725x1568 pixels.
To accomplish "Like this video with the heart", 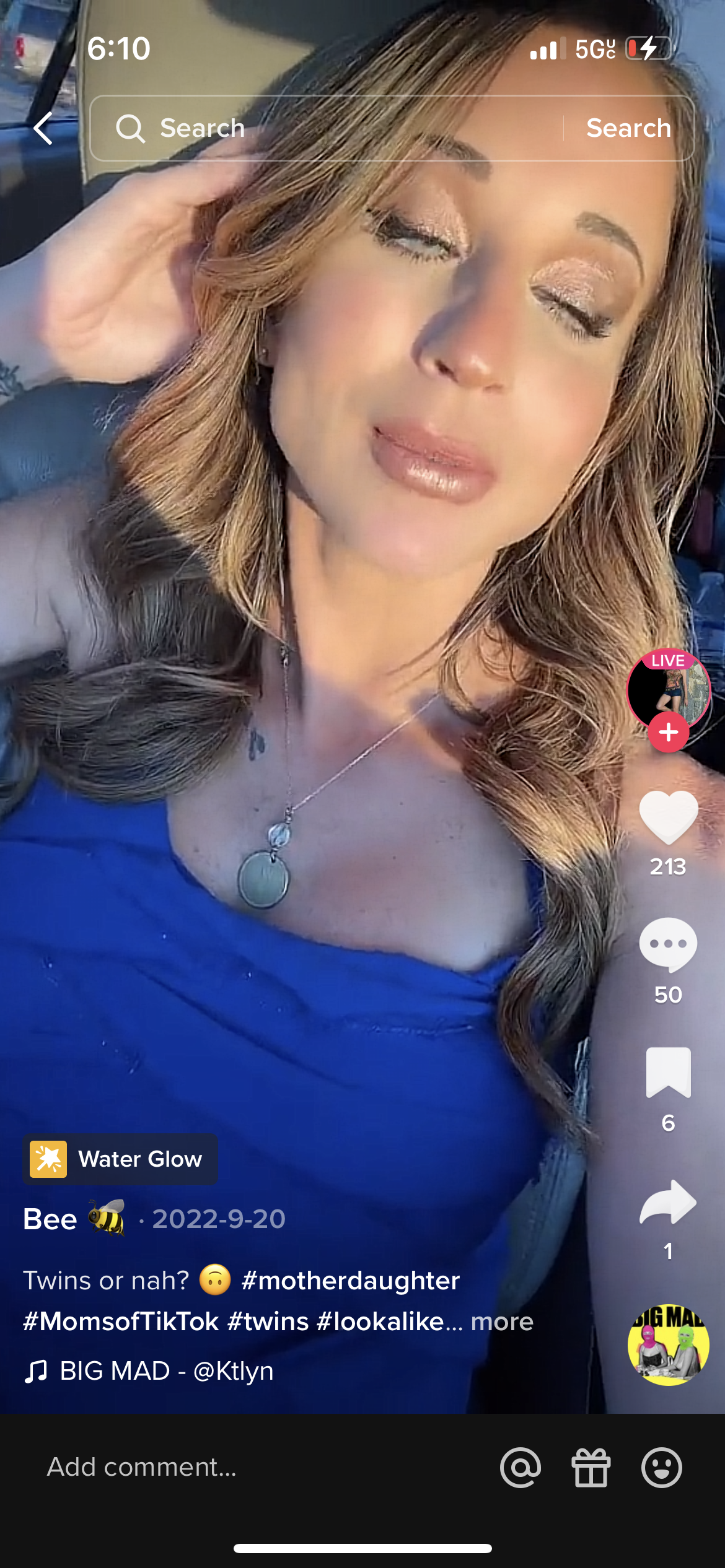I will coord(668,817).
